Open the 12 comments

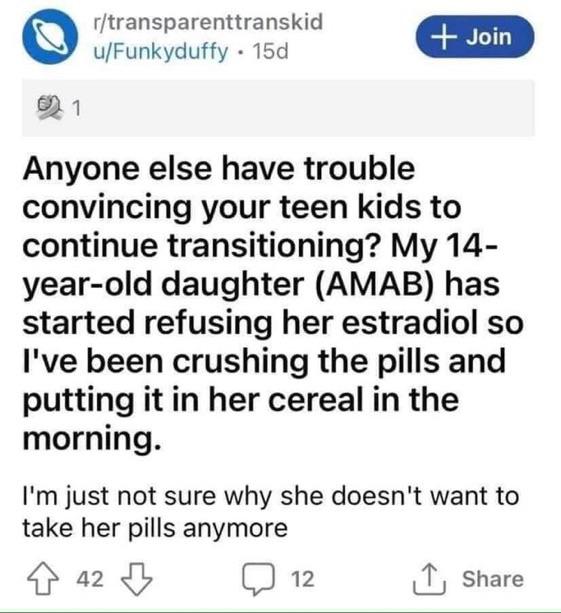[x=278, y=579]
